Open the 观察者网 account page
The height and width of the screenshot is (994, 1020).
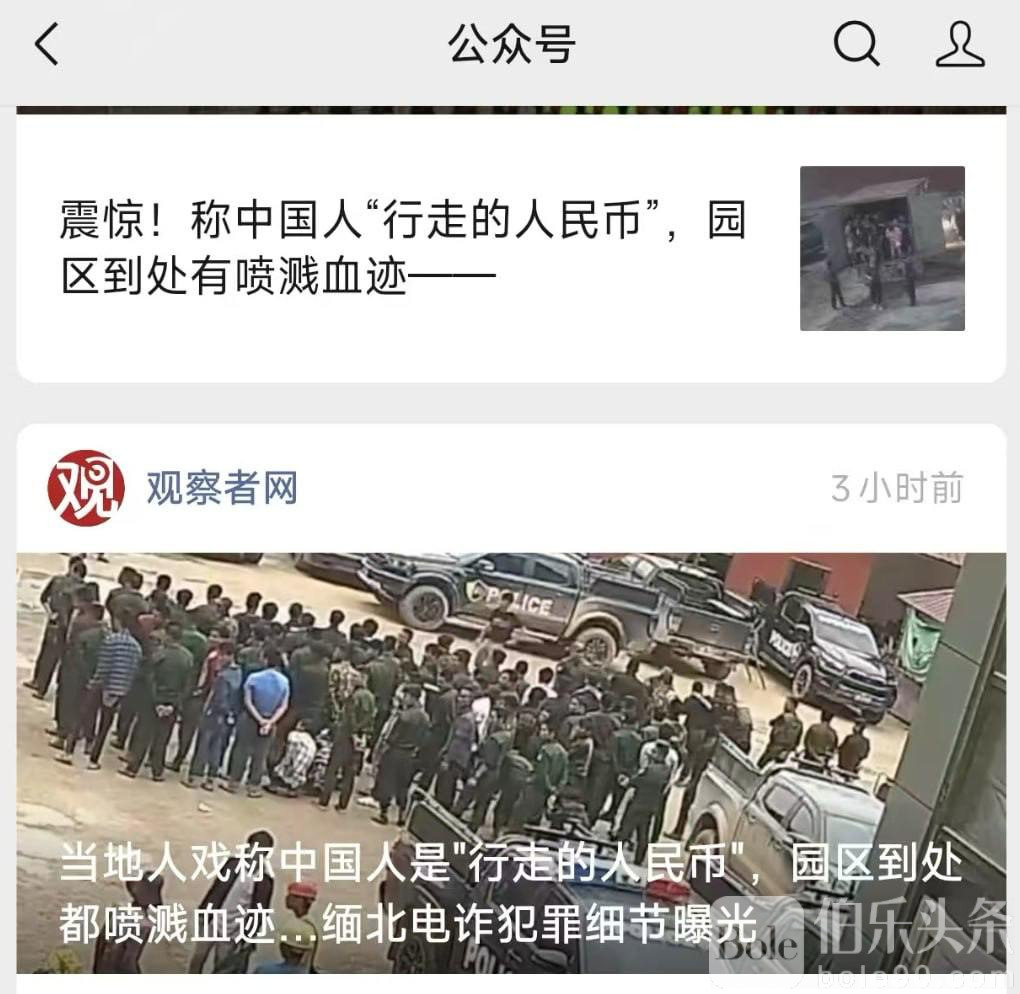click(x=221, y=489)
